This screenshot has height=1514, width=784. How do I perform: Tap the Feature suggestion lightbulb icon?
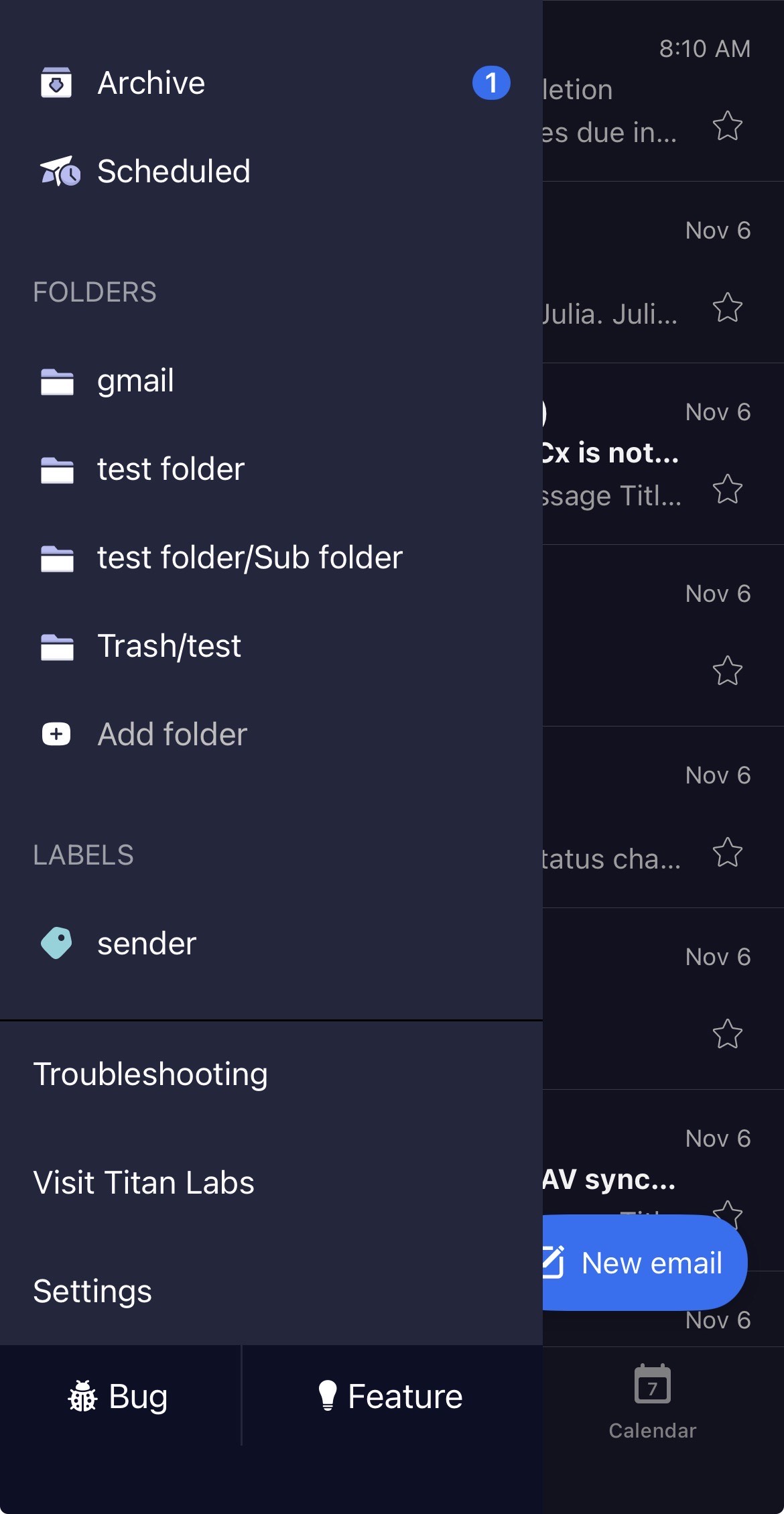pos(330,1396)
